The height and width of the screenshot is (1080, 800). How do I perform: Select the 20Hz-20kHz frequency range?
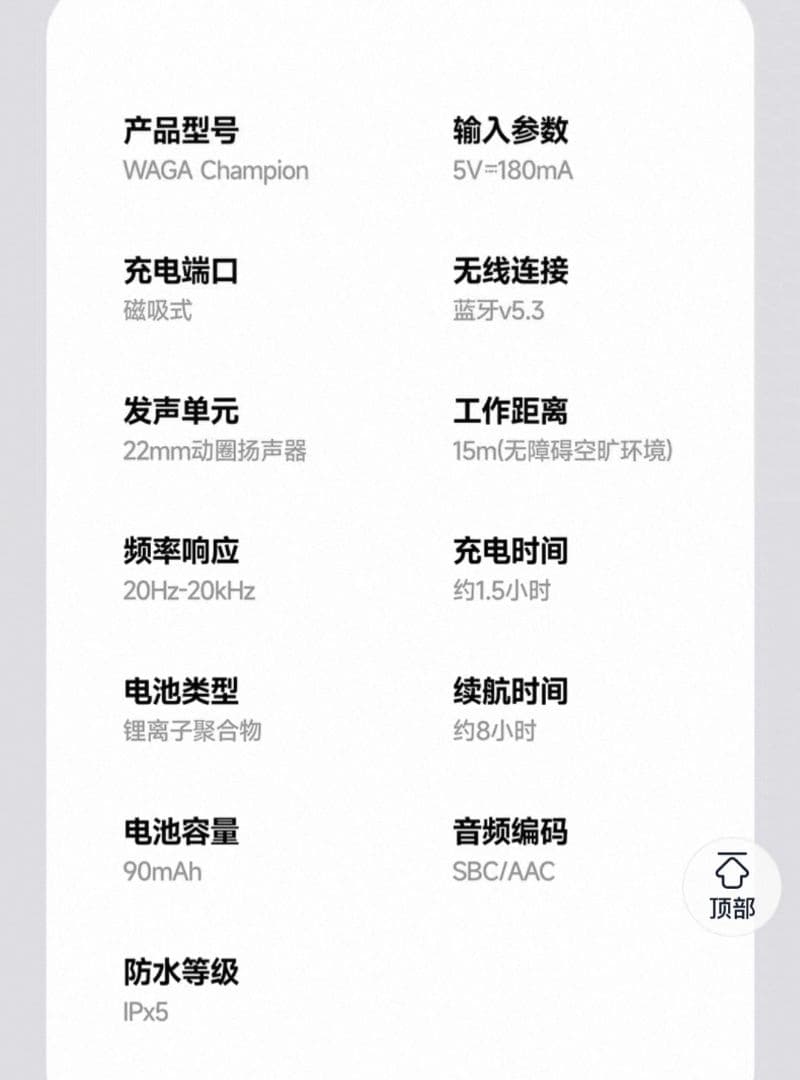tap(190, 591)
